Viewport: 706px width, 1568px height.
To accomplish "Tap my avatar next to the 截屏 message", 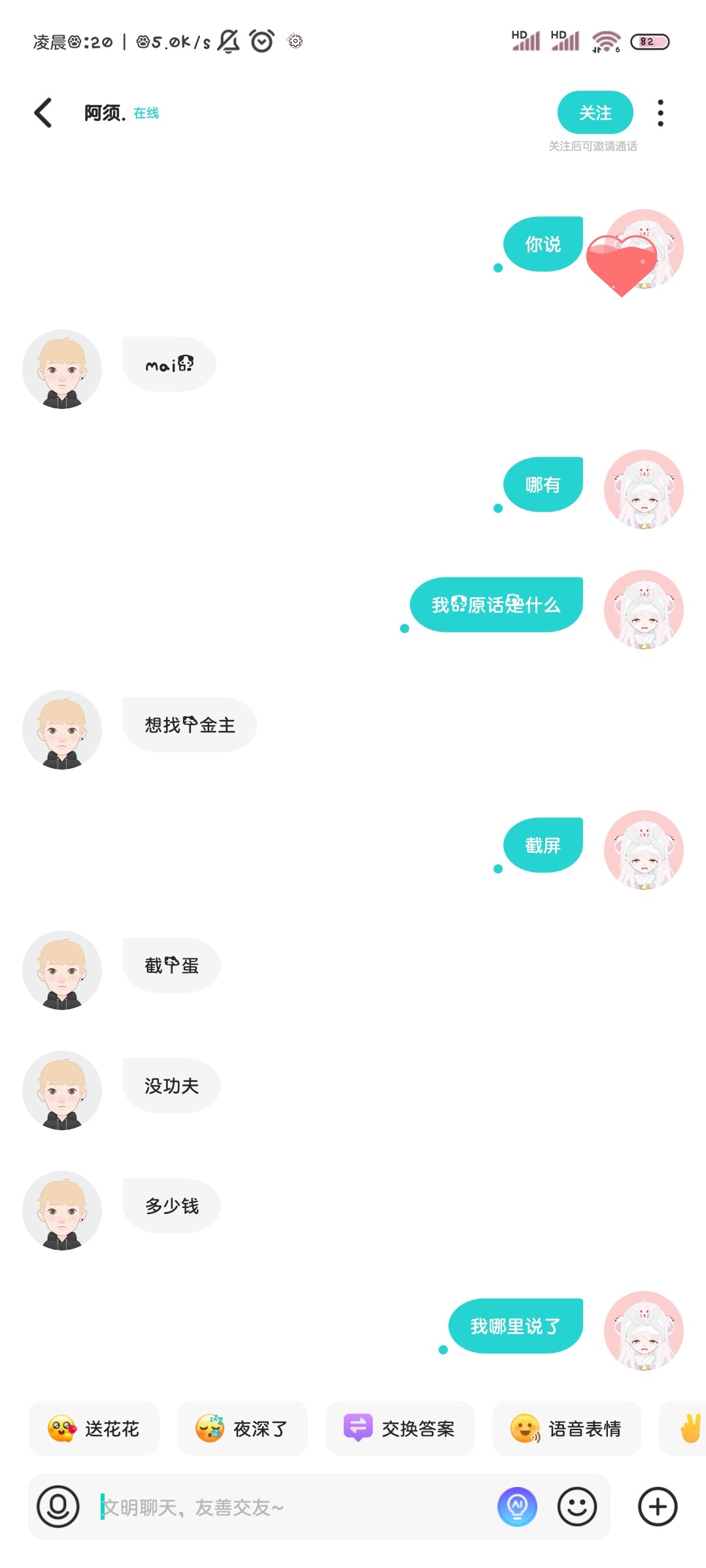I will tap(644, 850).
